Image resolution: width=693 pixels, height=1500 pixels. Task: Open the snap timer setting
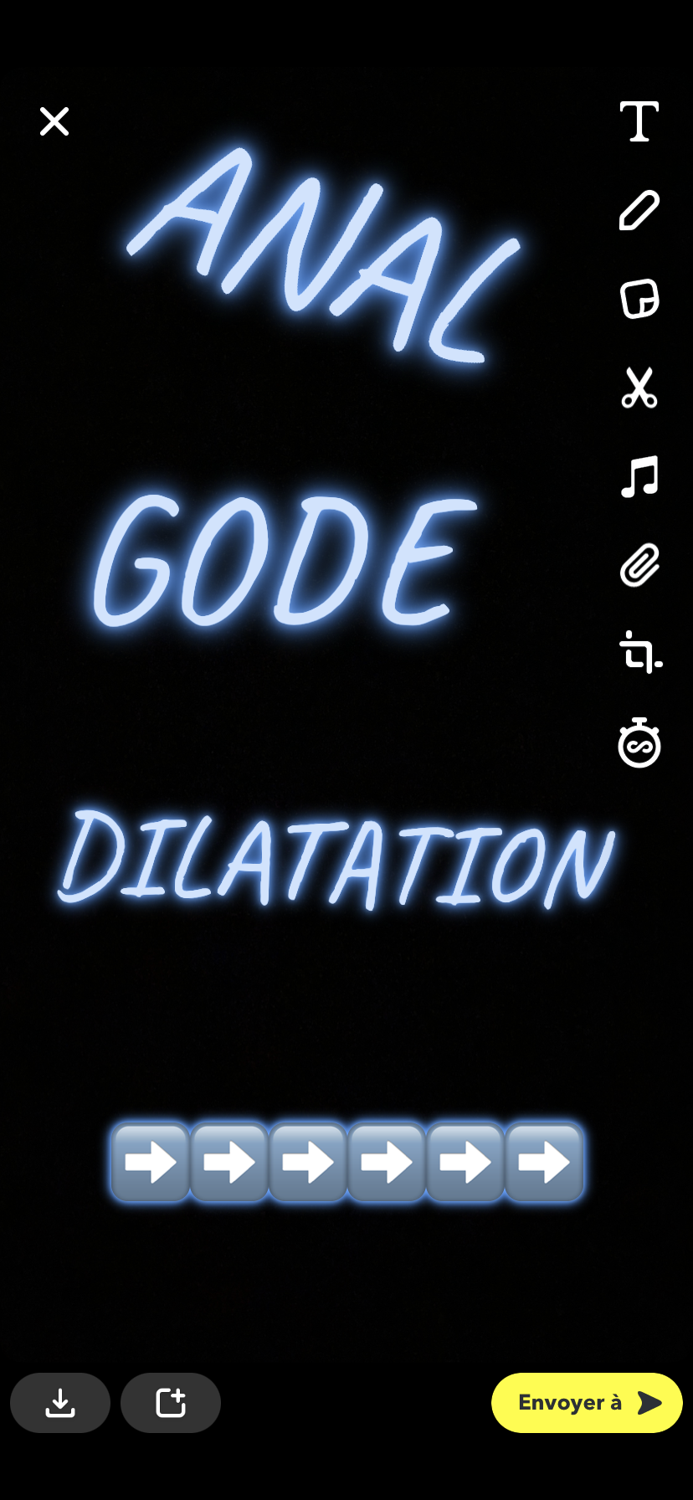639,743
